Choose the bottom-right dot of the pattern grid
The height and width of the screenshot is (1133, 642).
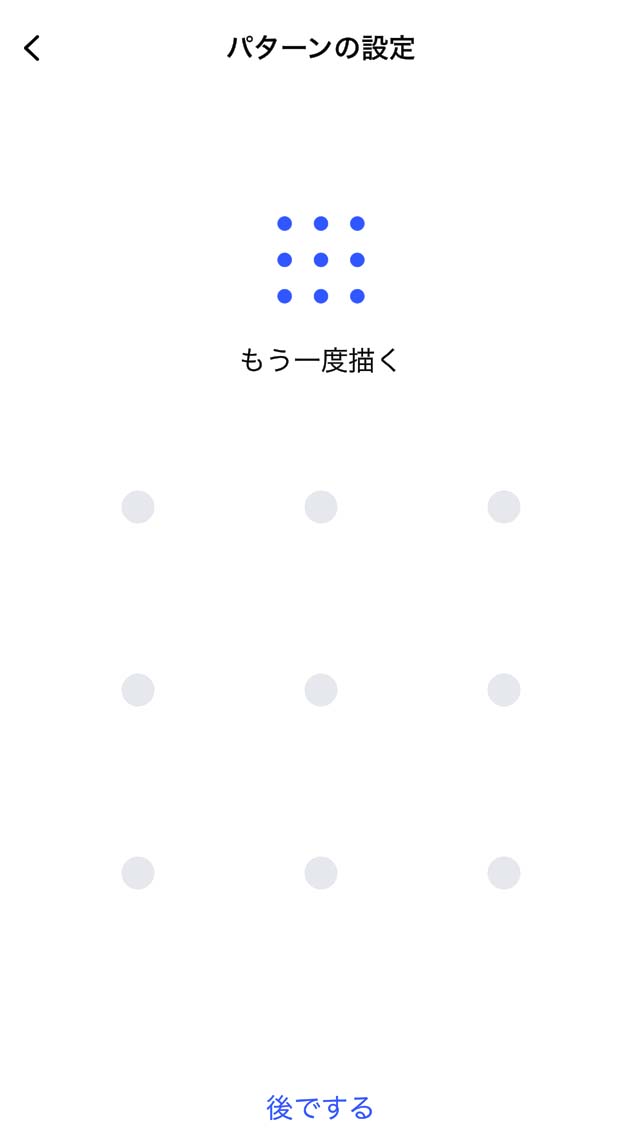[504, 873]
